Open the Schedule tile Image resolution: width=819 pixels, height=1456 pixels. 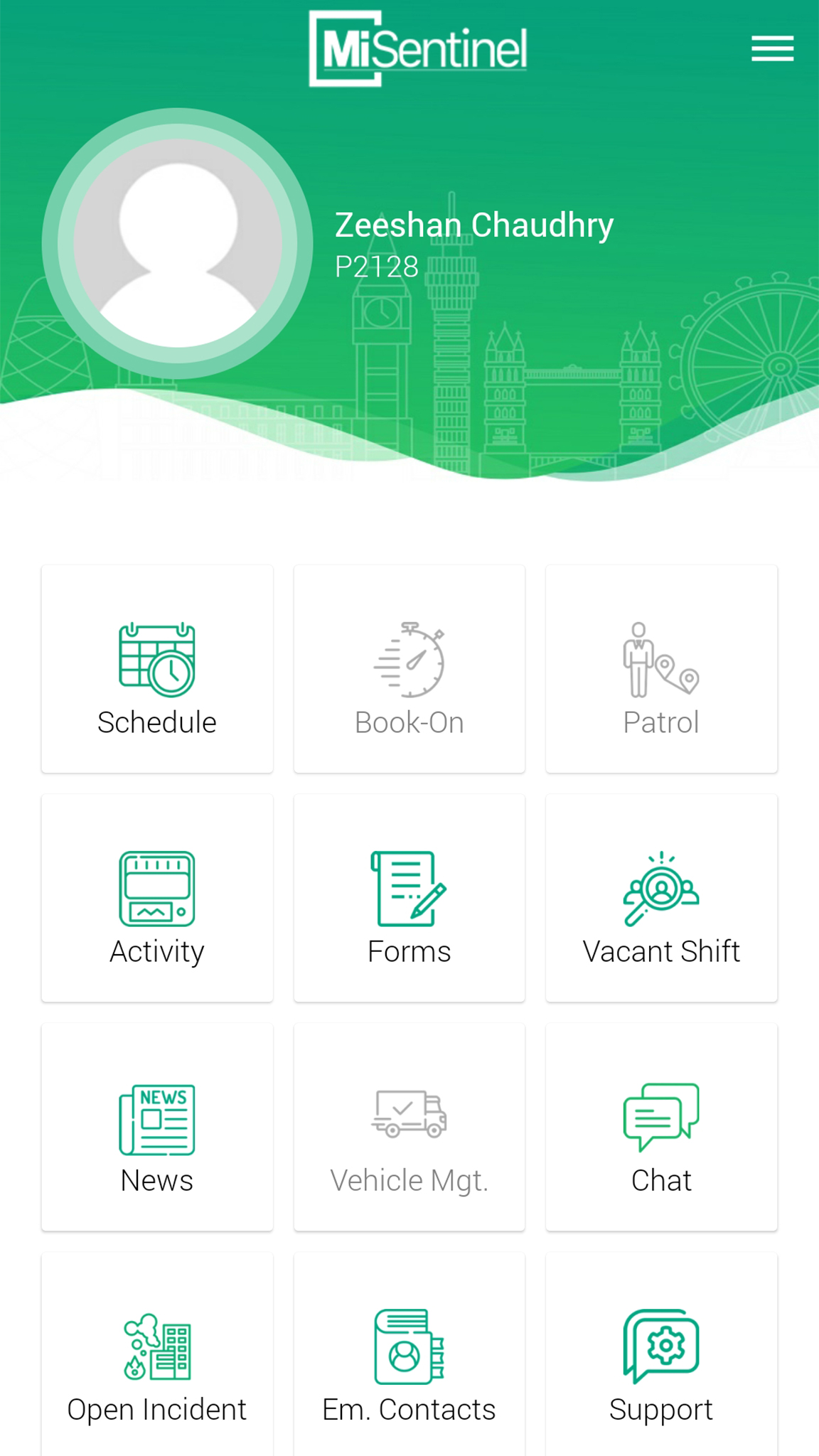click(157, 669)
